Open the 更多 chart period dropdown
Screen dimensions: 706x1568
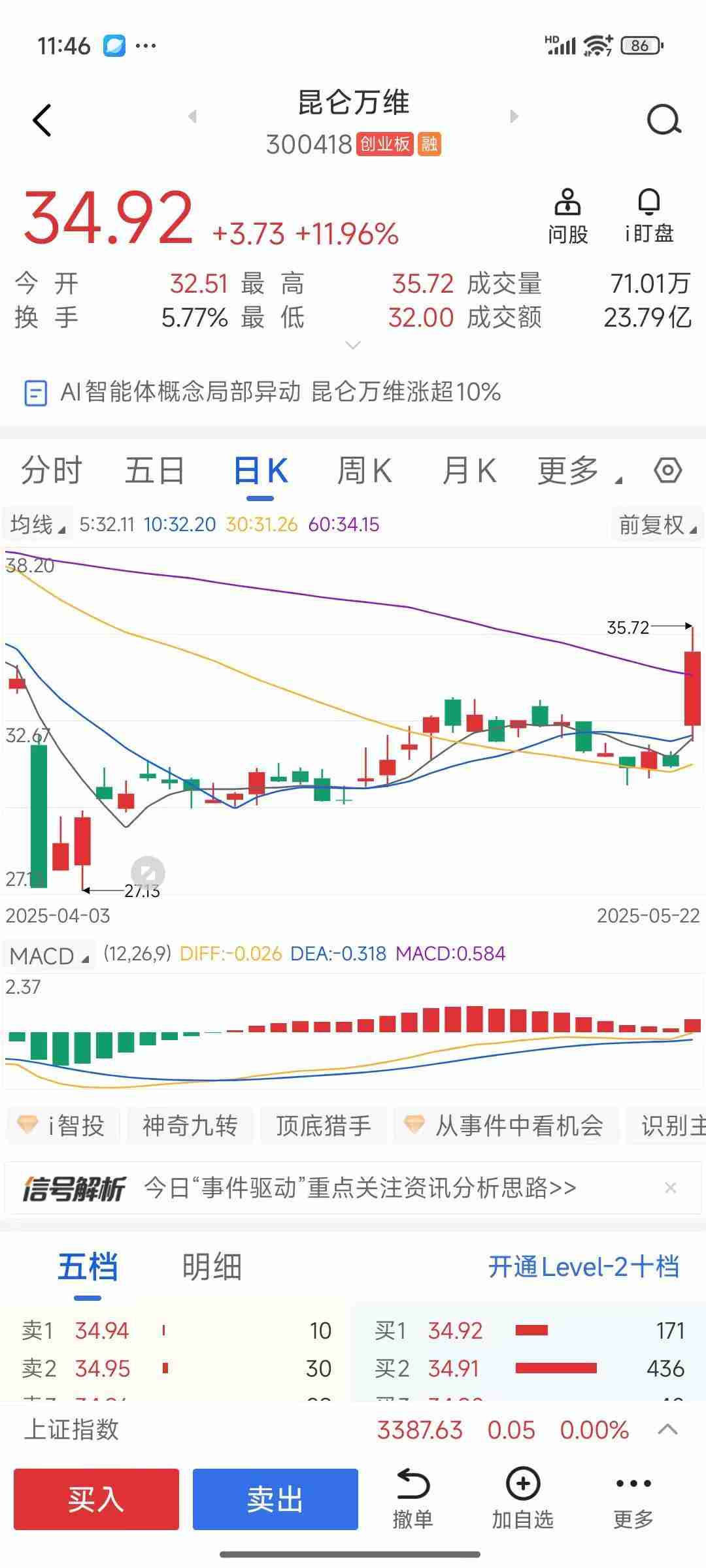tap(579, 471)
